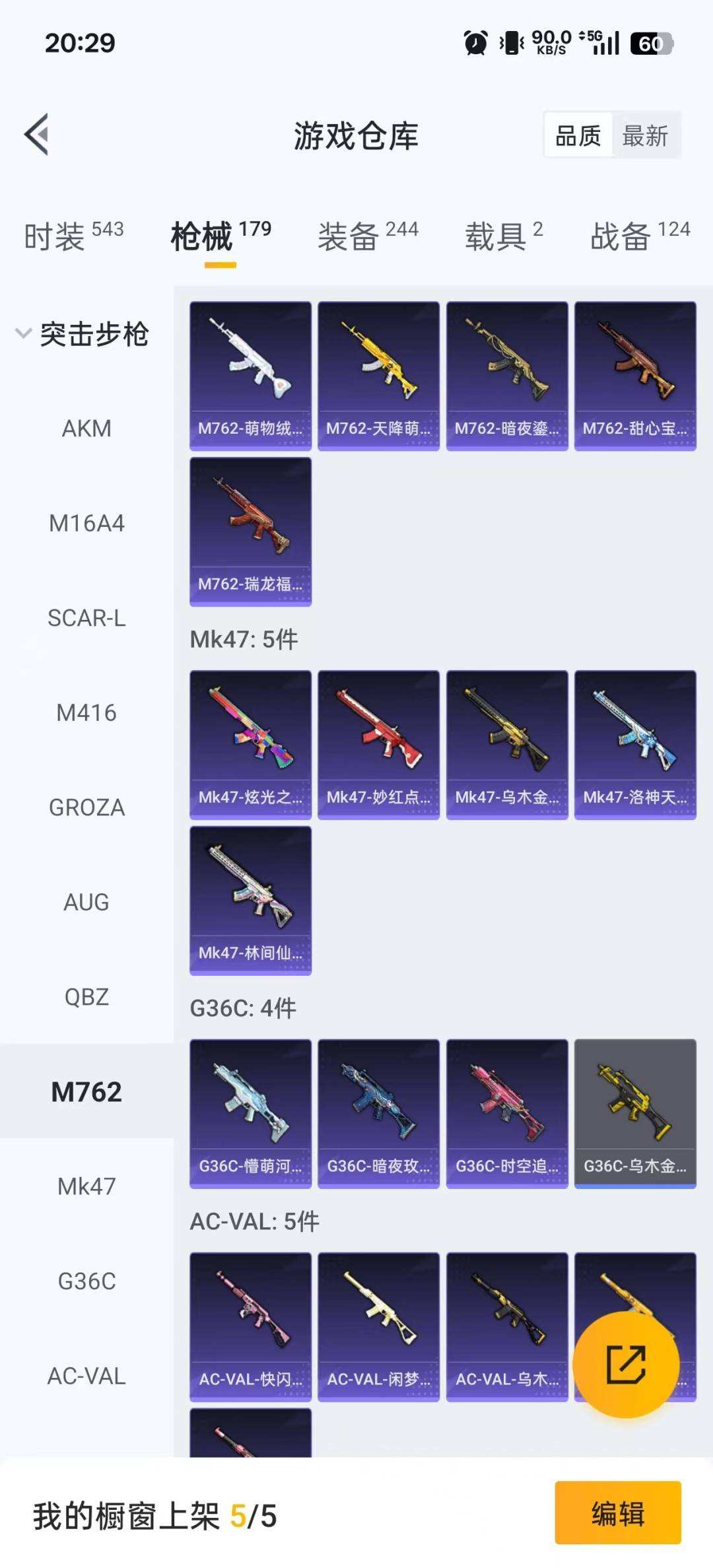
Task: Open the AC-VAL-快闪 skin tile
Action: coord(250,1326)
